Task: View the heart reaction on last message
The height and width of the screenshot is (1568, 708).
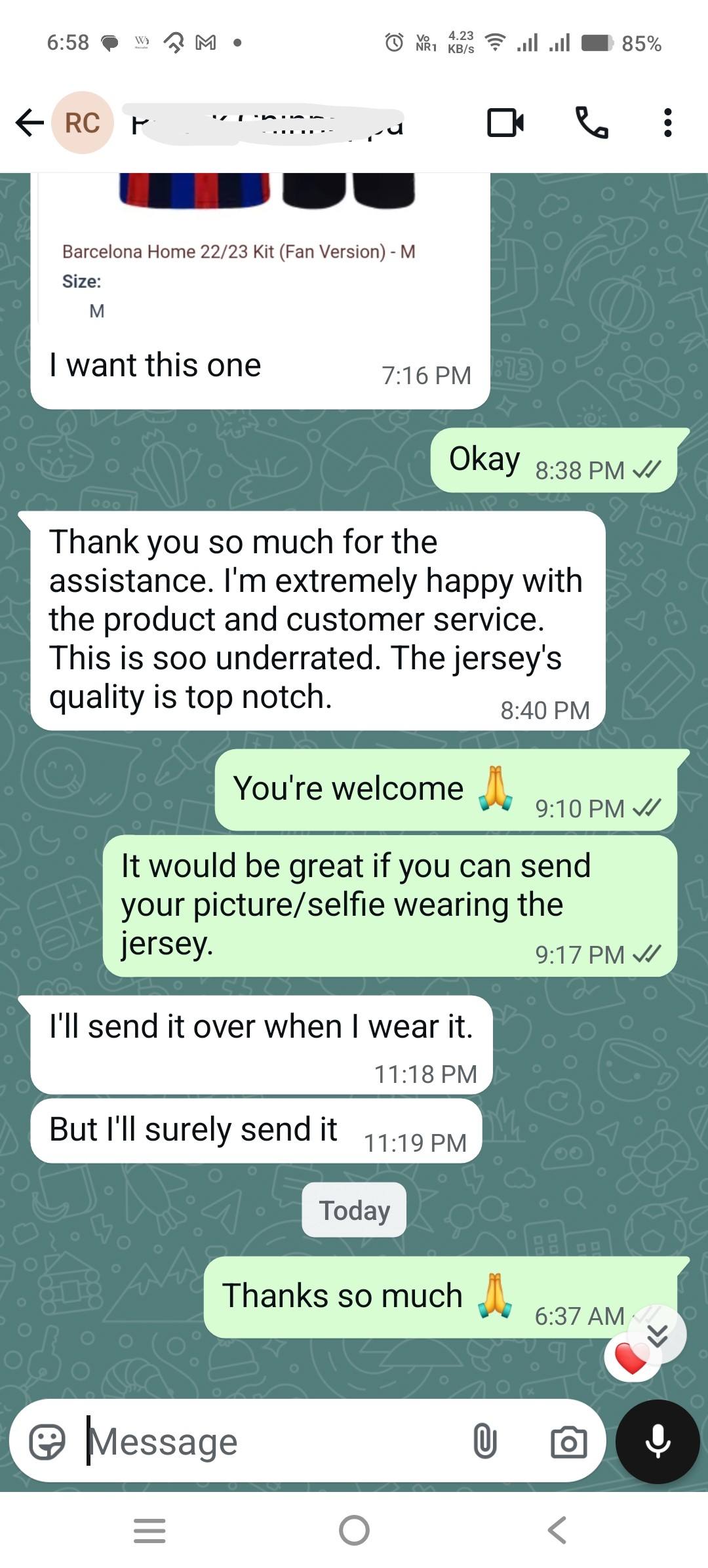Action: point(631,1358)
